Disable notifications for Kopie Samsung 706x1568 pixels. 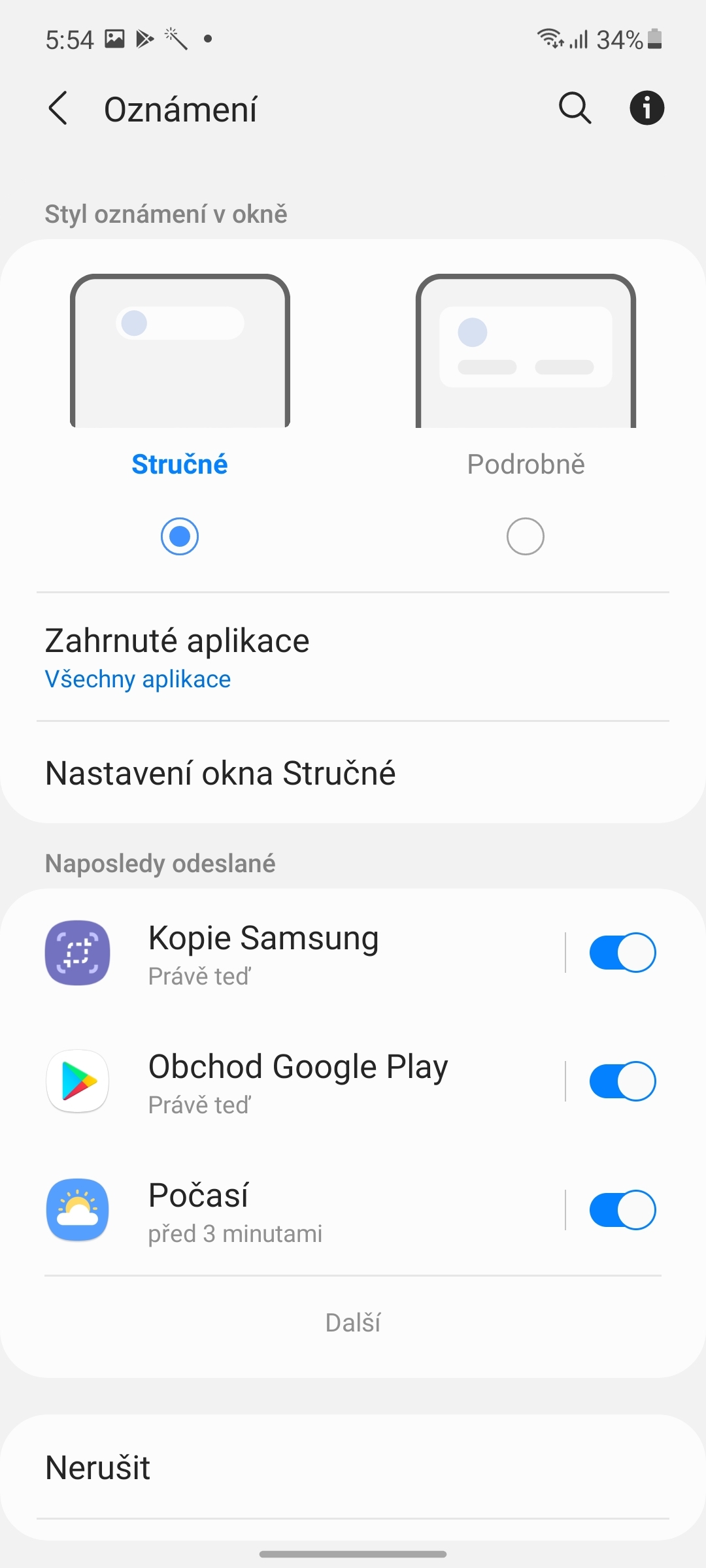tap(620, 953)
